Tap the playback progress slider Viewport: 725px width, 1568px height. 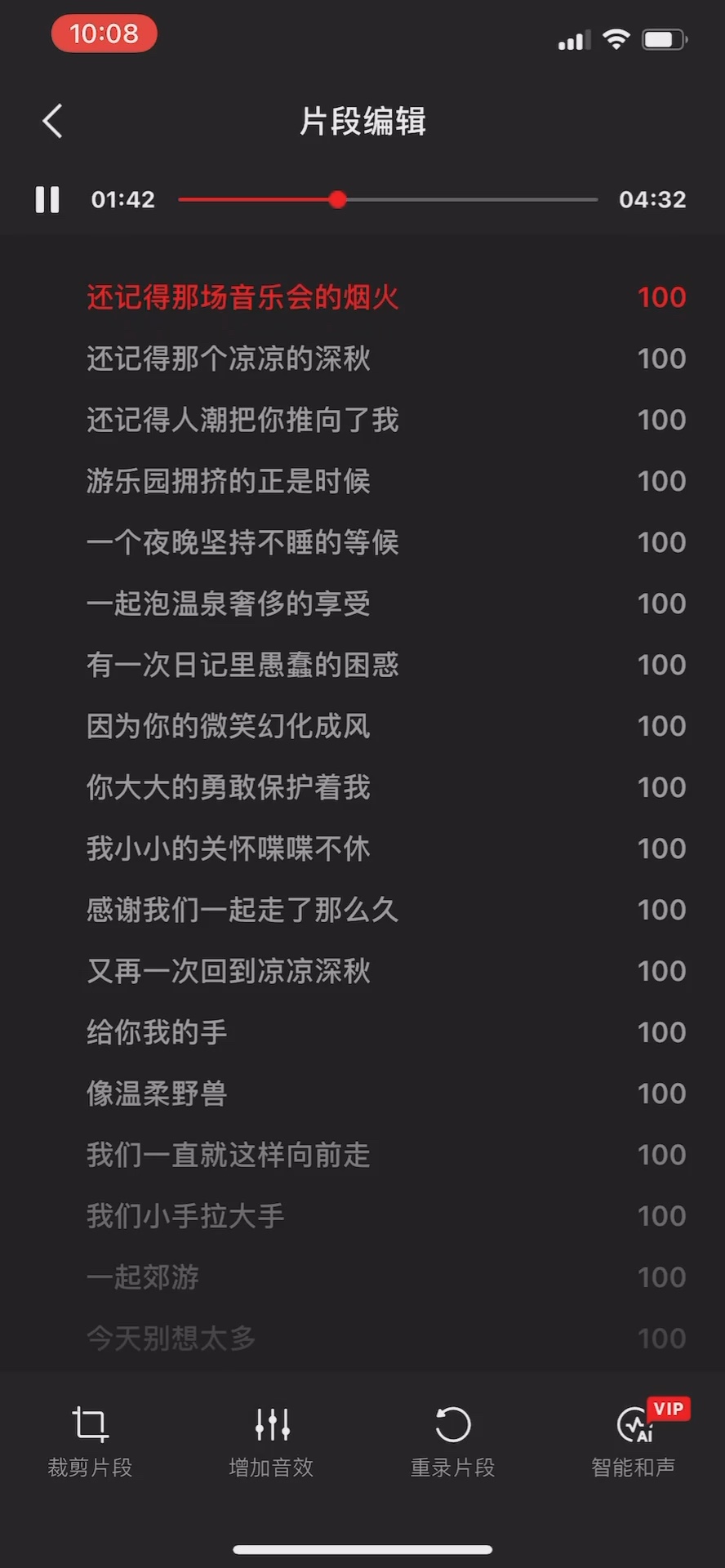point(388,199)
